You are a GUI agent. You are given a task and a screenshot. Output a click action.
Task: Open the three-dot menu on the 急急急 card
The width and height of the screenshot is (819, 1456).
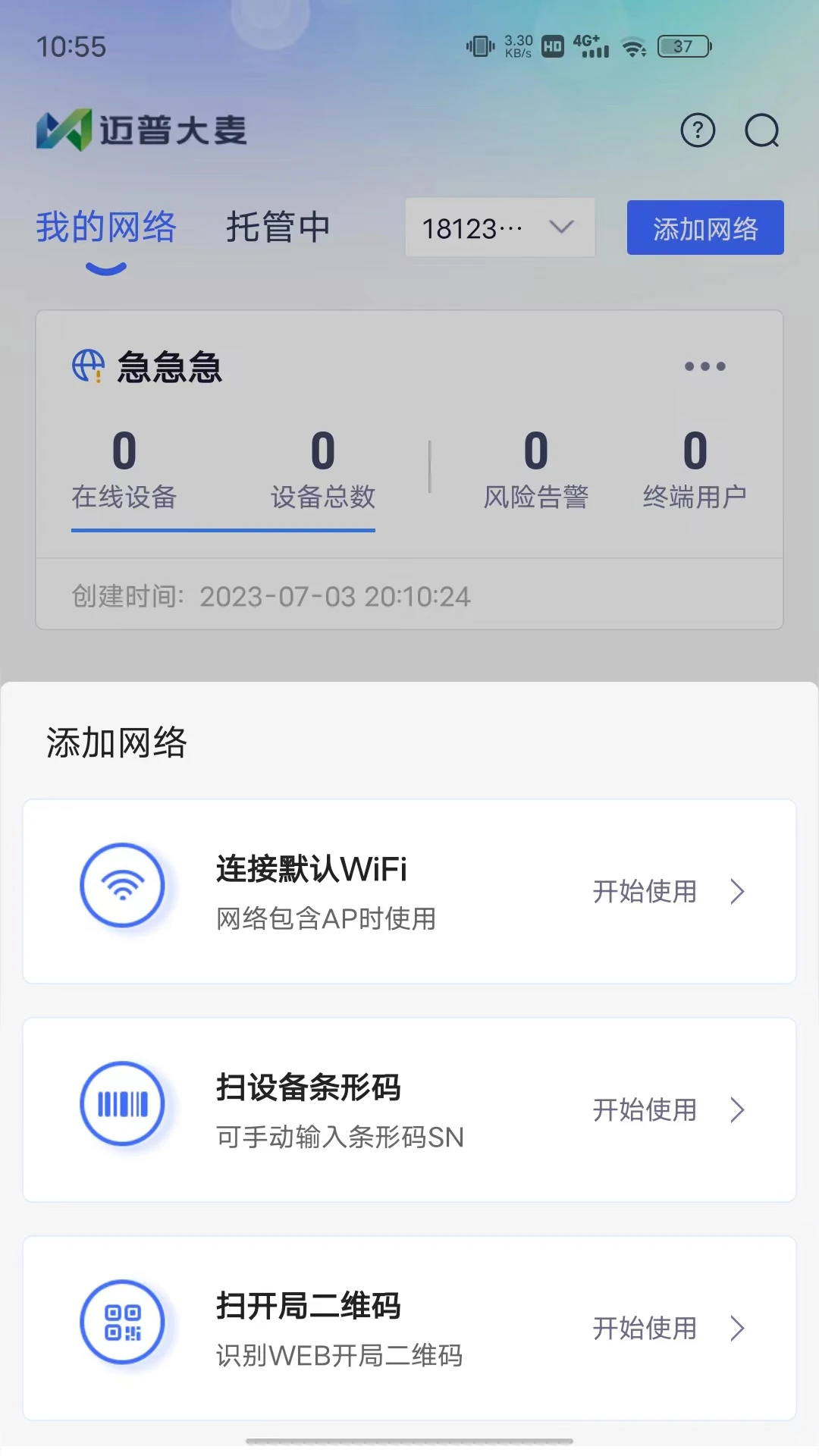[704, 366]
